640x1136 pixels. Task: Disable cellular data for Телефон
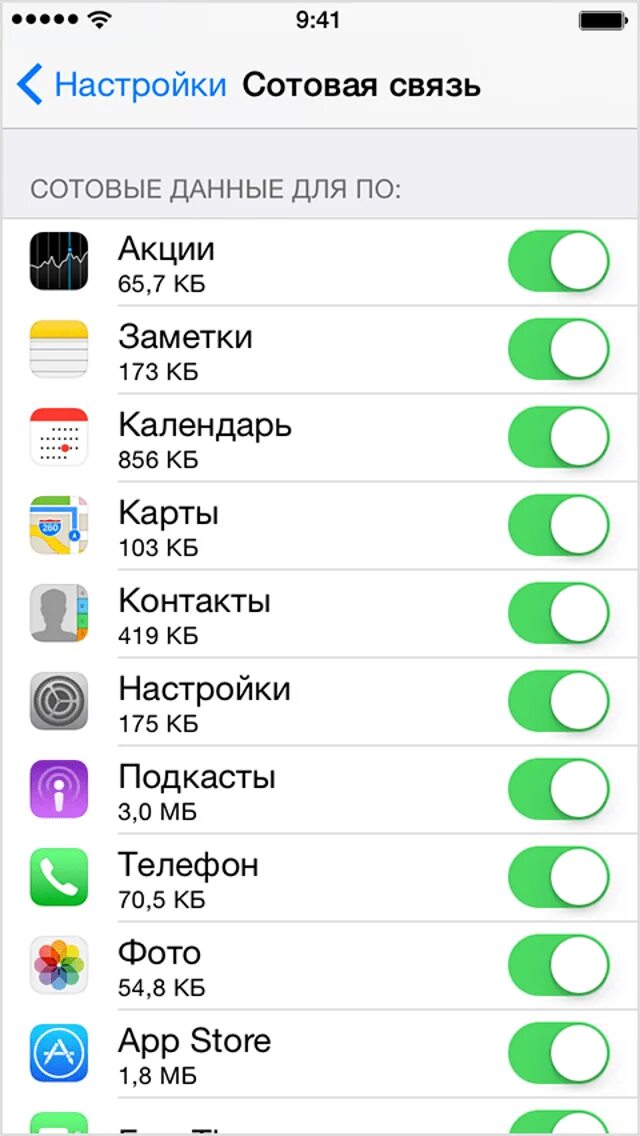pos(559,877)
